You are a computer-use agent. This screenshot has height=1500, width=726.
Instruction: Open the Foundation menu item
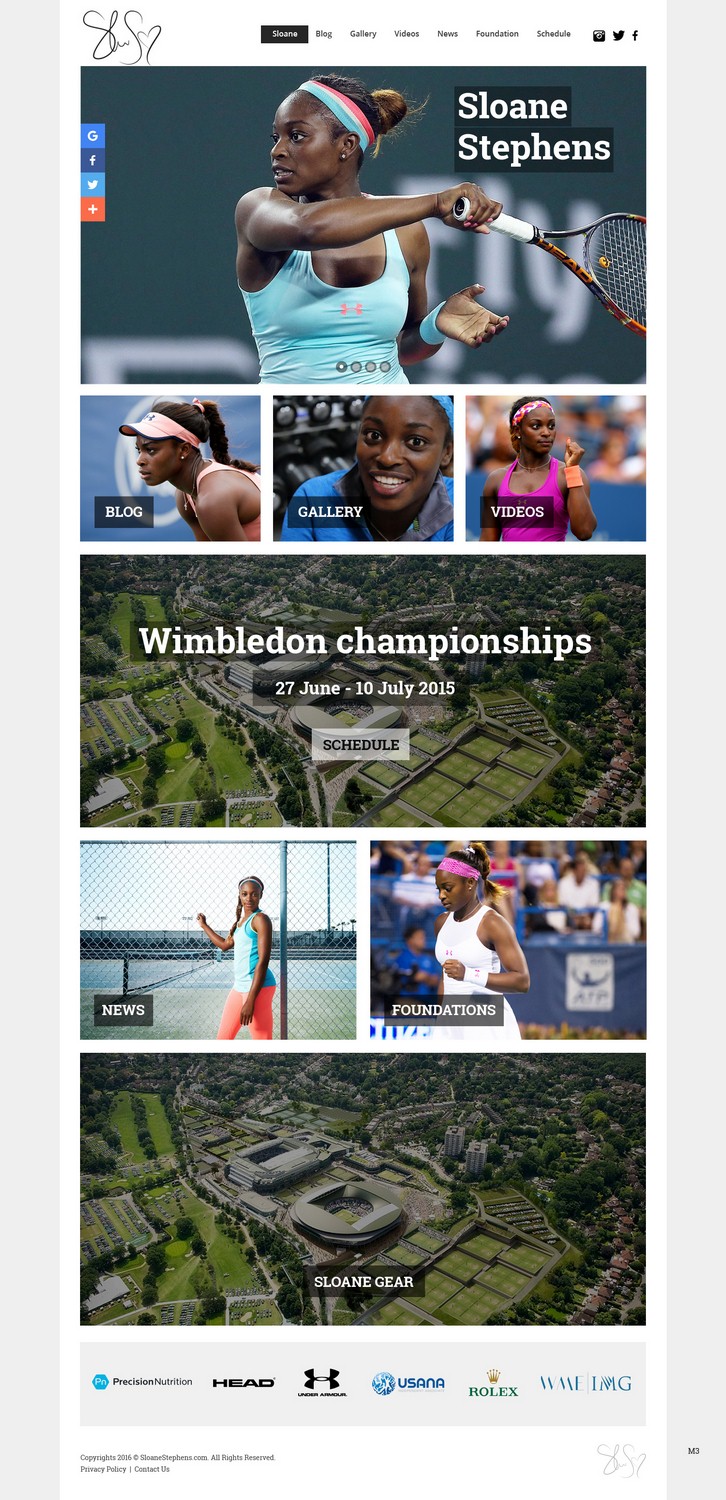pos(497,34)
